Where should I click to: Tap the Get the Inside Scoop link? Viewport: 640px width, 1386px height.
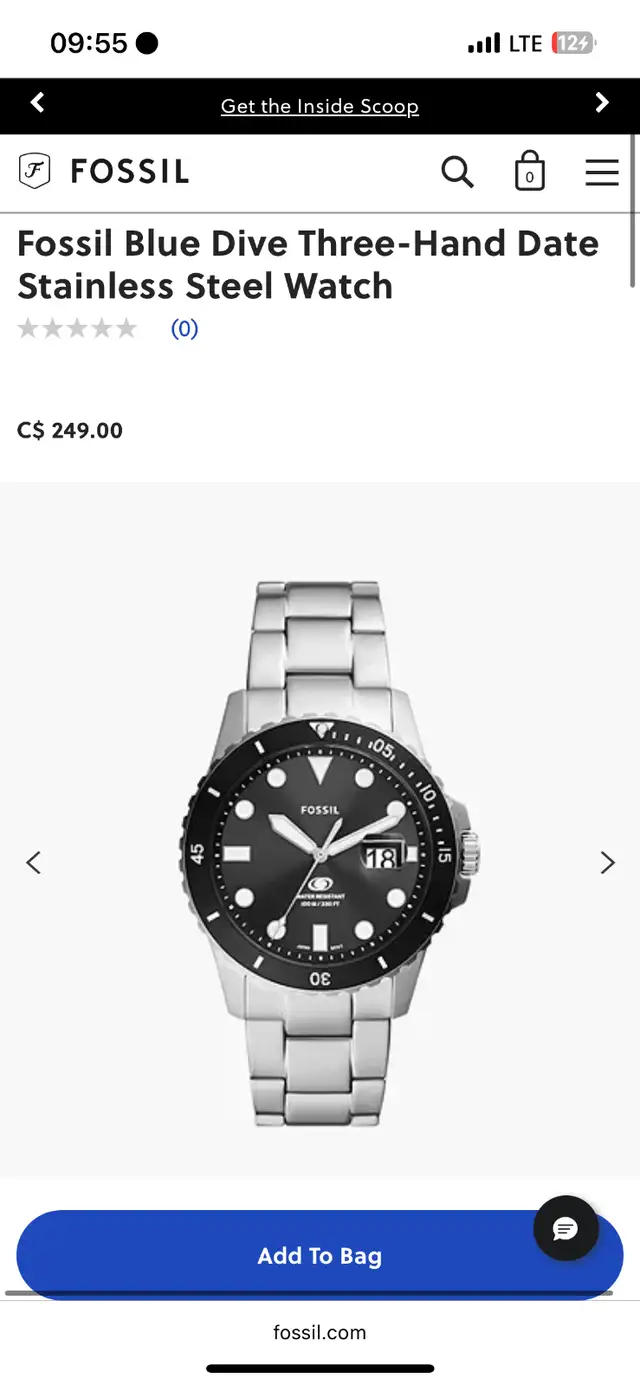320,106
